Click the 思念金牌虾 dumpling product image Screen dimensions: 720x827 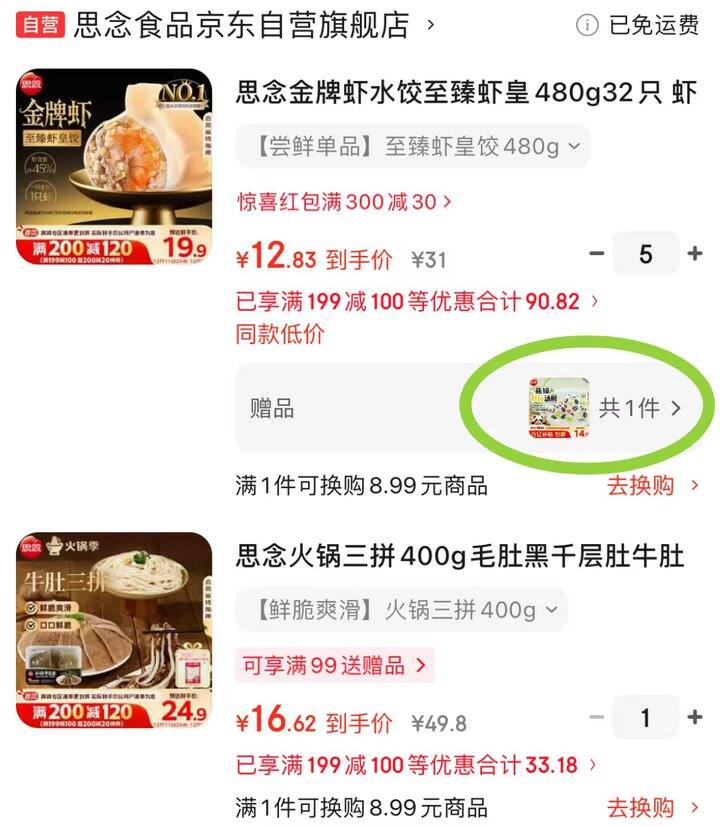(x=110, y=160)
